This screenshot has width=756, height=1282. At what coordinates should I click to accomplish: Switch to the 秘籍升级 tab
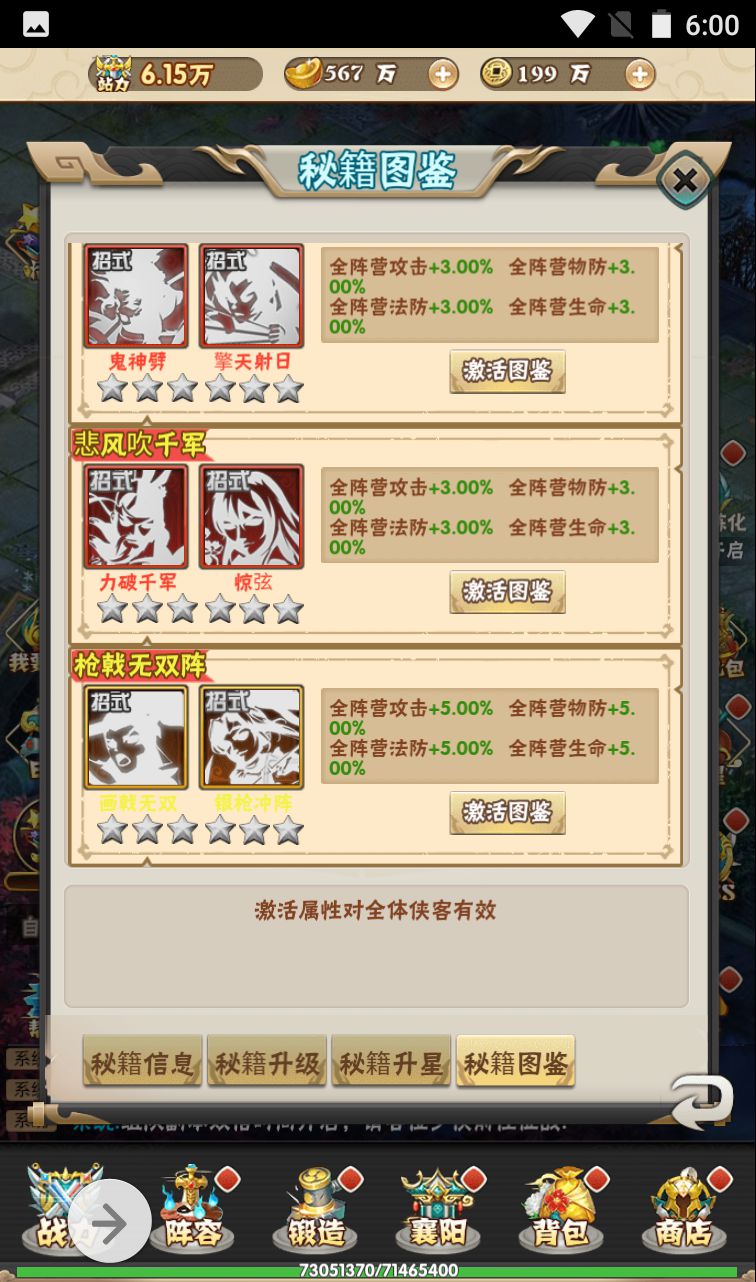pos(267,1063)
